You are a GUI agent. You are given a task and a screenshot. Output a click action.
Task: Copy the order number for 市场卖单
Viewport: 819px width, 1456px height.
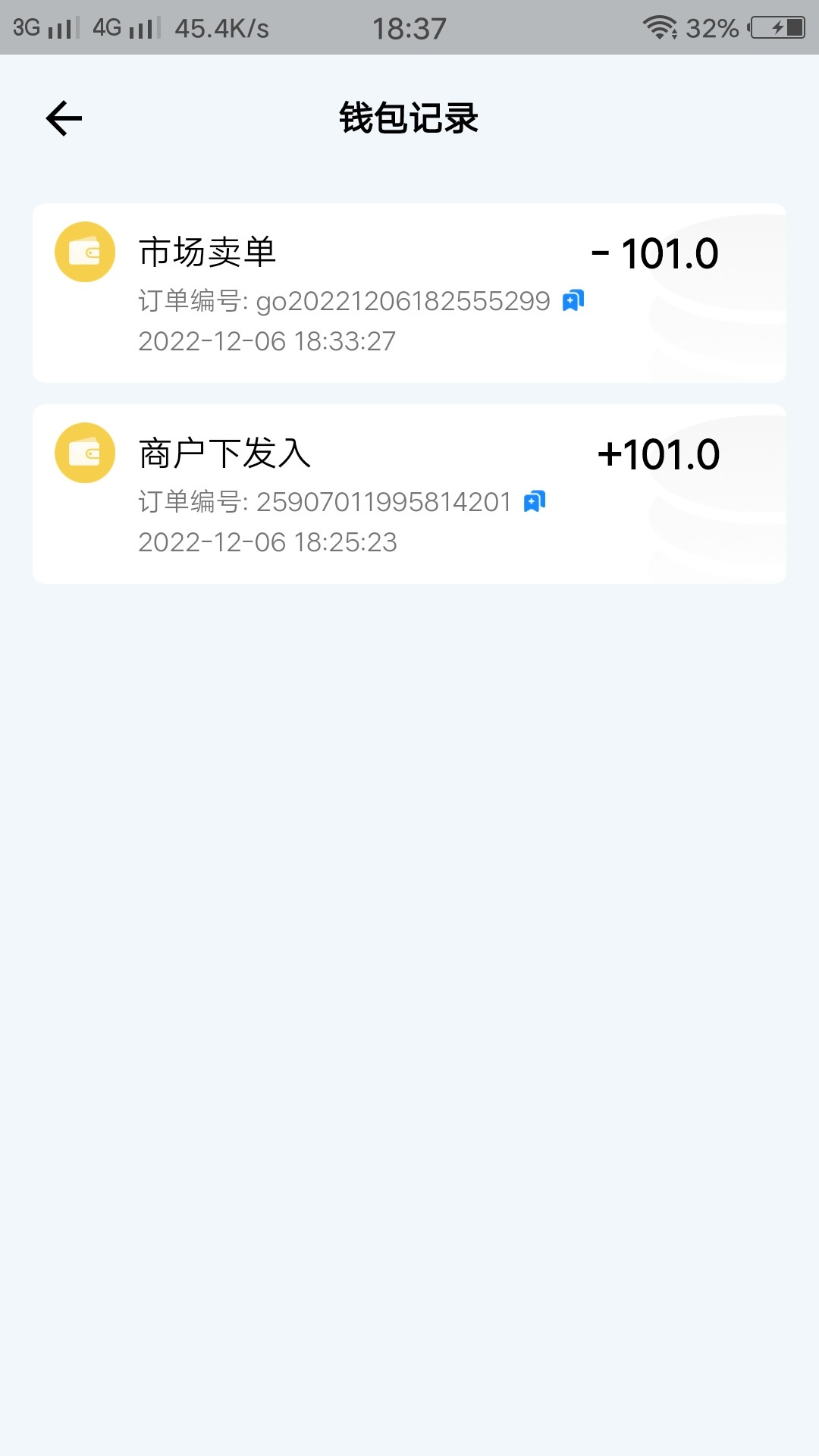click(573, 300)
